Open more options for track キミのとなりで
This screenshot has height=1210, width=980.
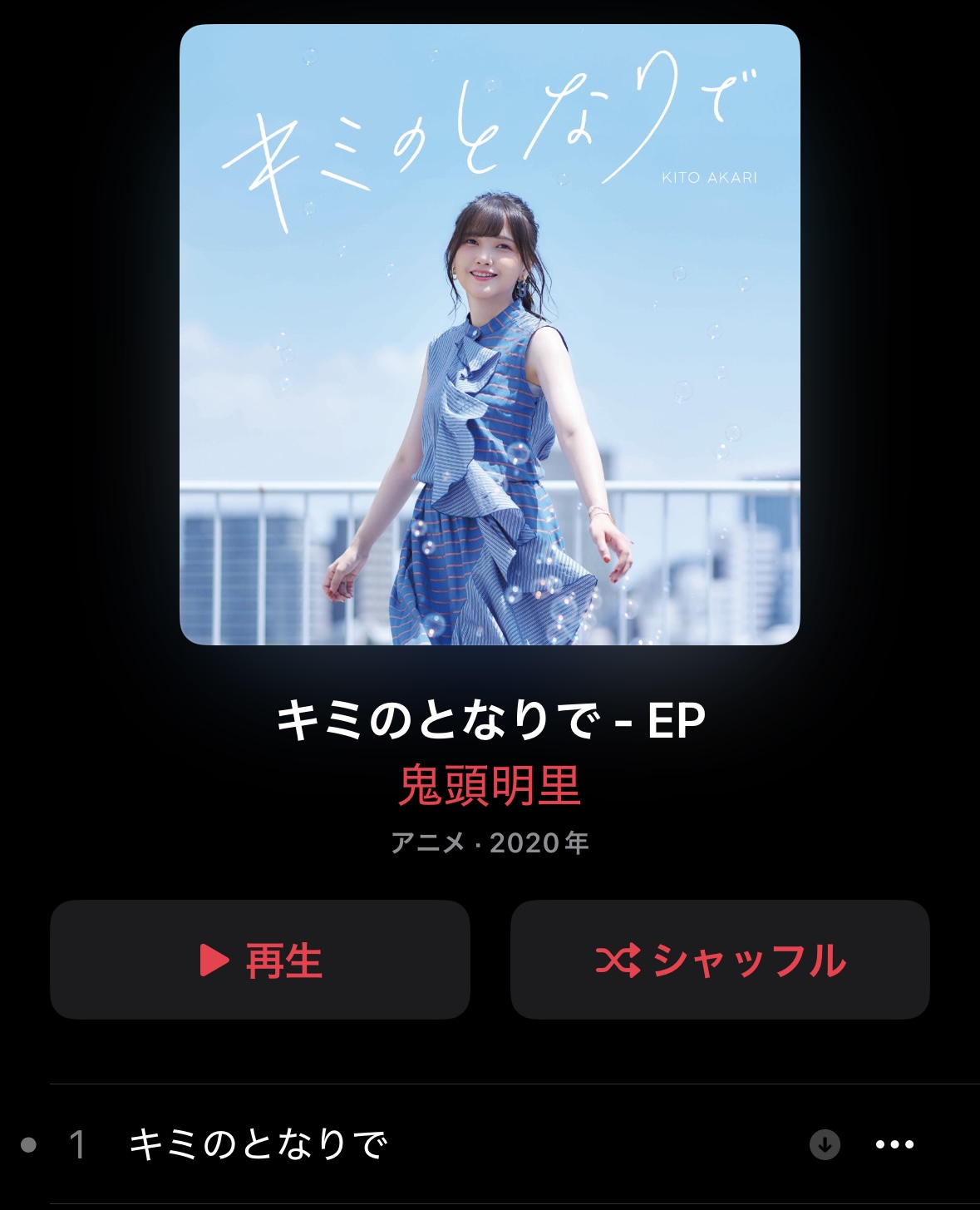894,1144
